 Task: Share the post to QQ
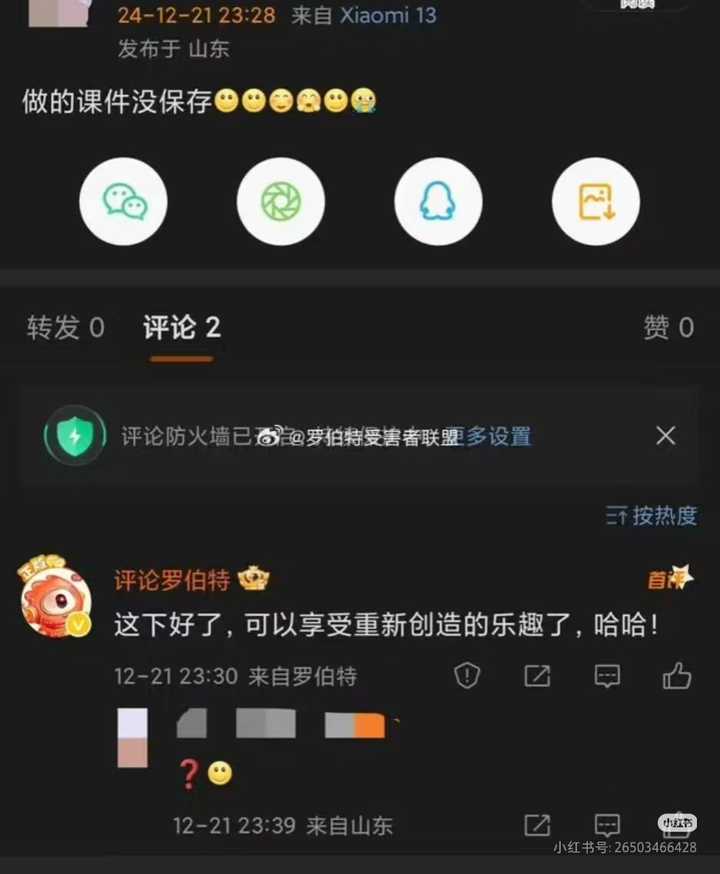[x=437, y=202]
